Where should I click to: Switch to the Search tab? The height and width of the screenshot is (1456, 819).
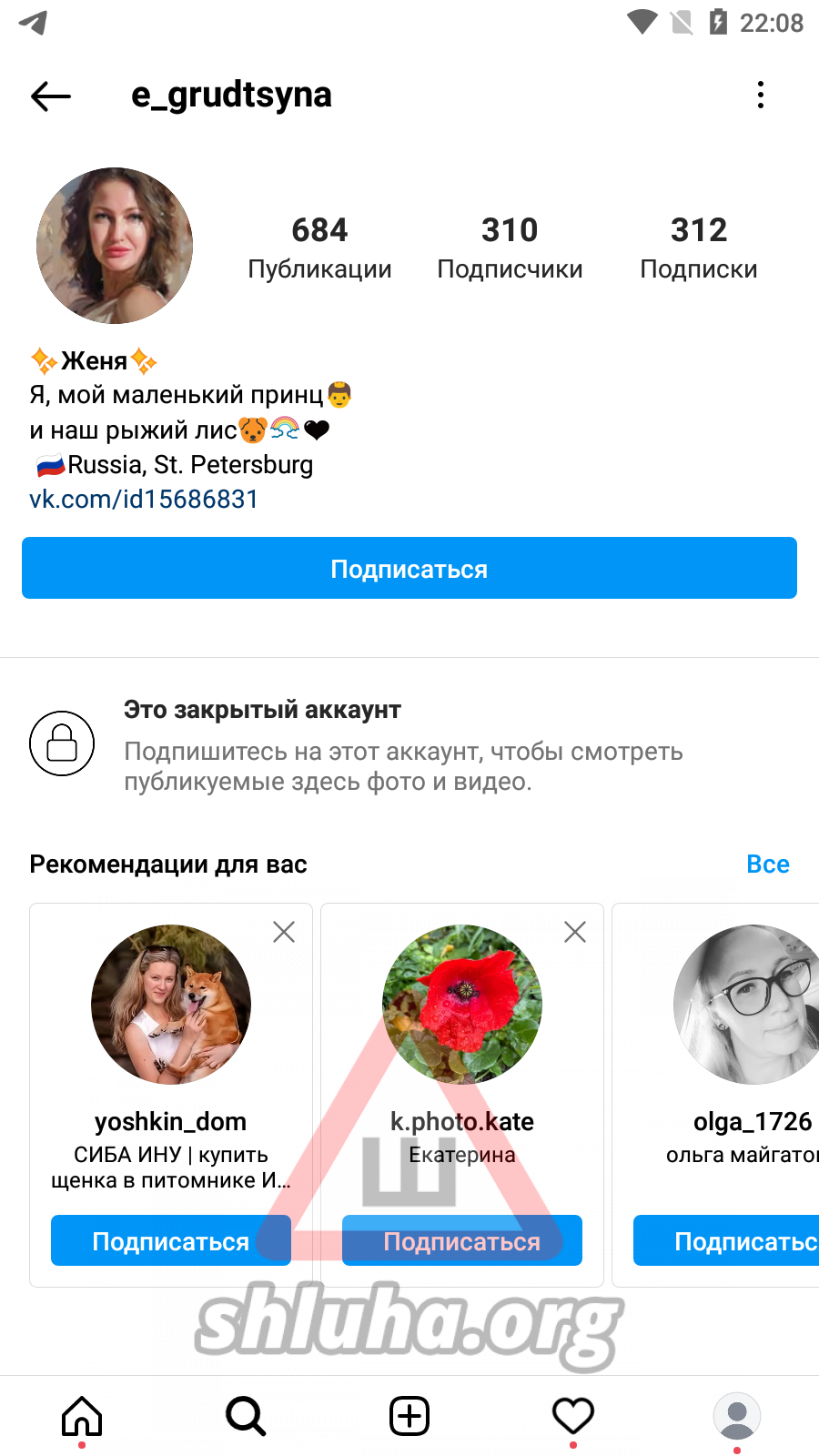246,1417
